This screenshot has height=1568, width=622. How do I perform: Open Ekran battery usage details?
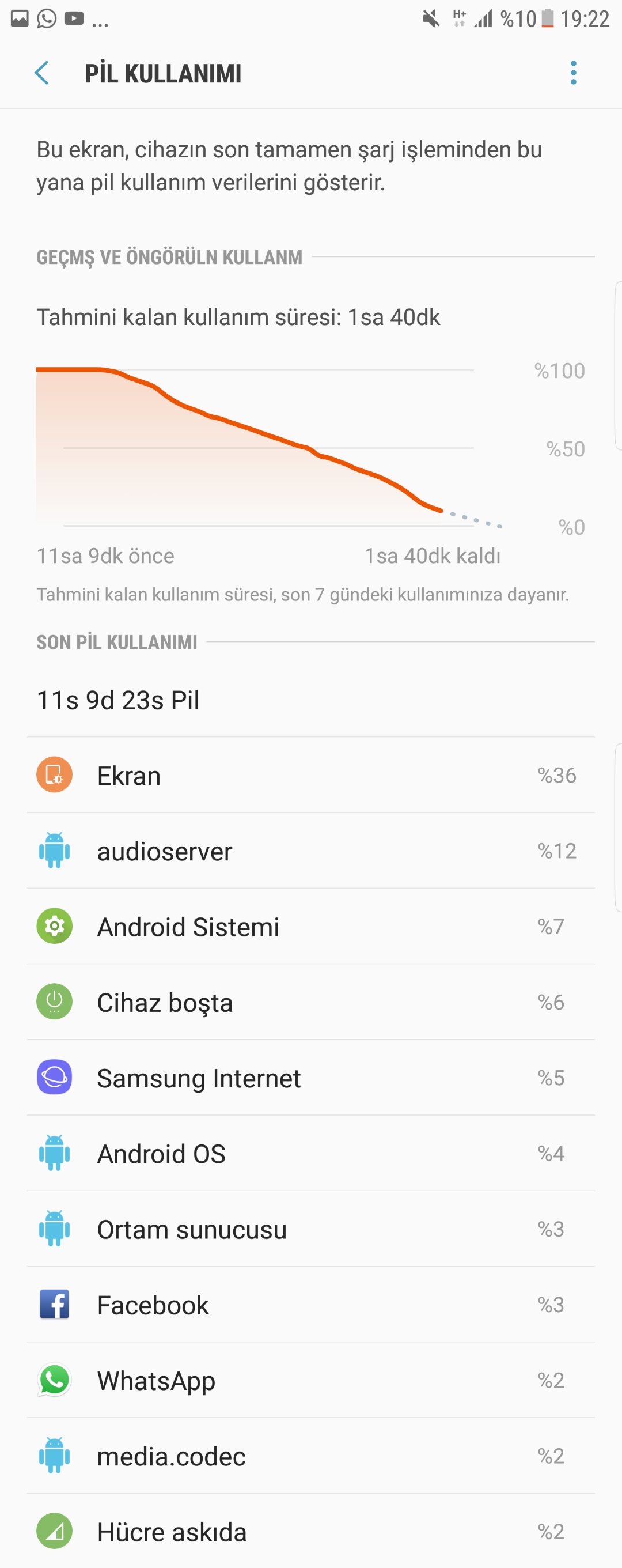coord(310,776)
